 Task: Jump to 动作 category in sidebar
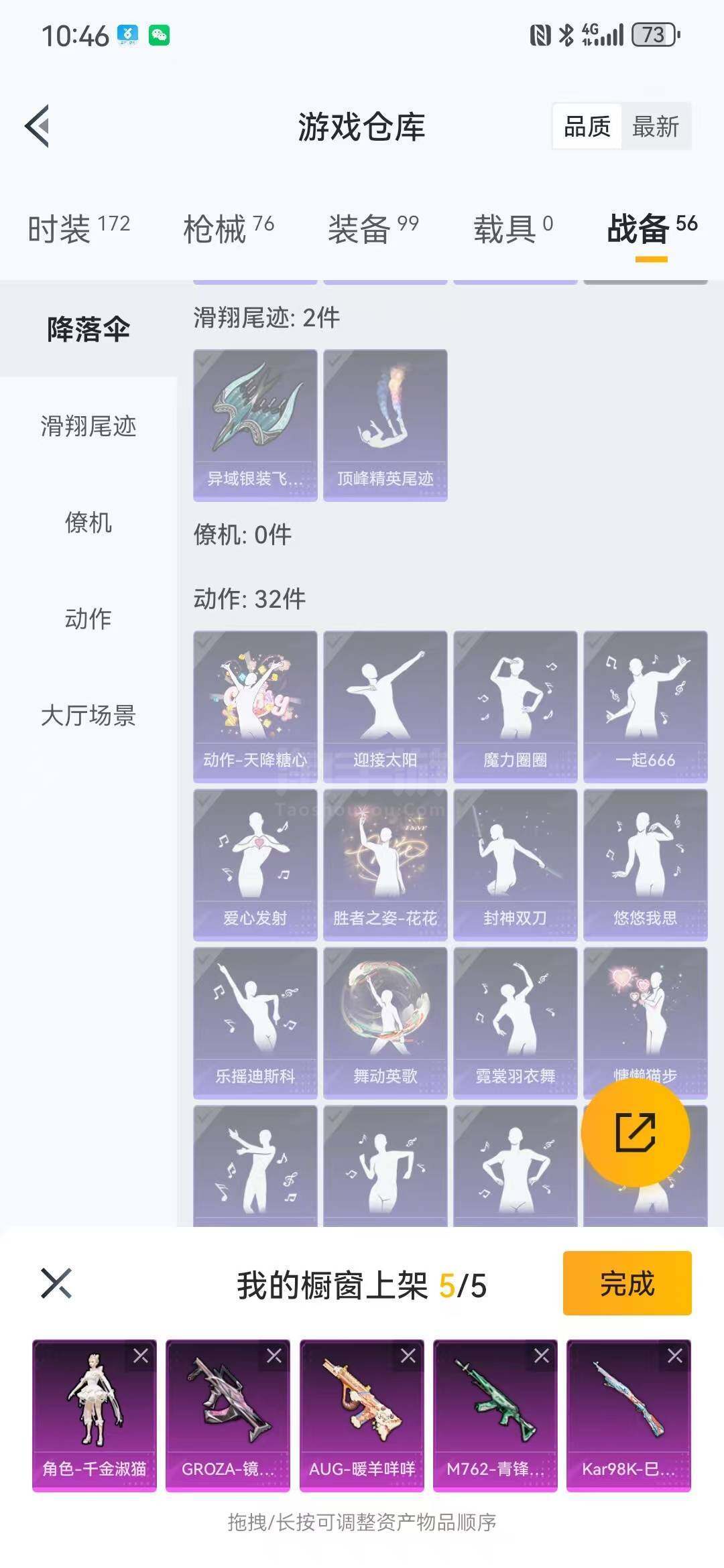tap(88, 618)
